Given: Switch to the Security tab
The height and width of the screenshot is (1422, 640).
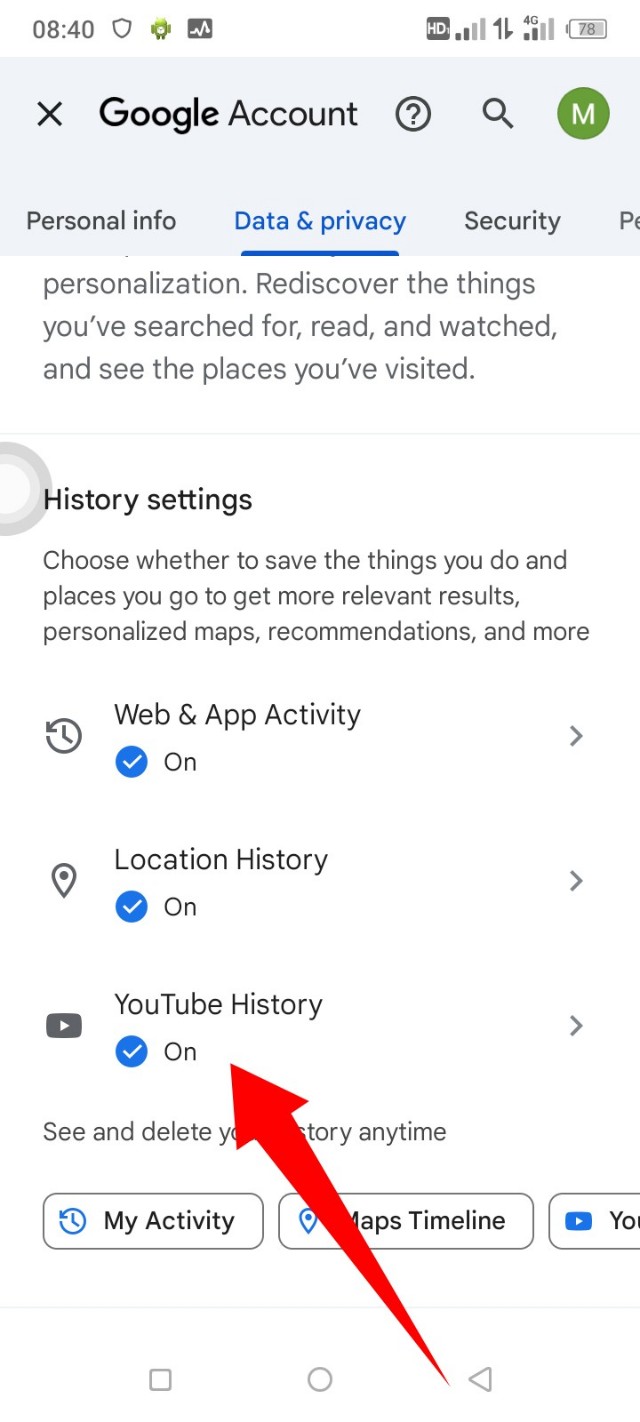Looking at the screenshot, I should click(x=512, y=221).
